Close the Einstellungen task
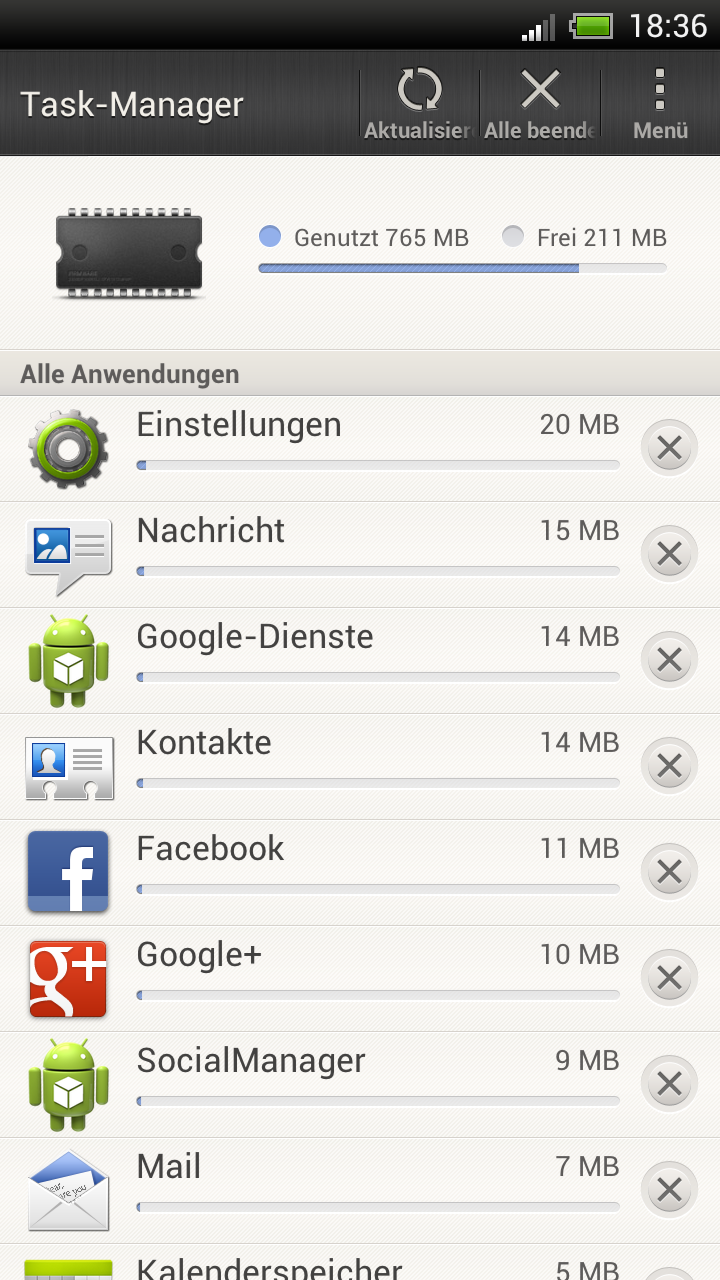 [x=669, y=449]
